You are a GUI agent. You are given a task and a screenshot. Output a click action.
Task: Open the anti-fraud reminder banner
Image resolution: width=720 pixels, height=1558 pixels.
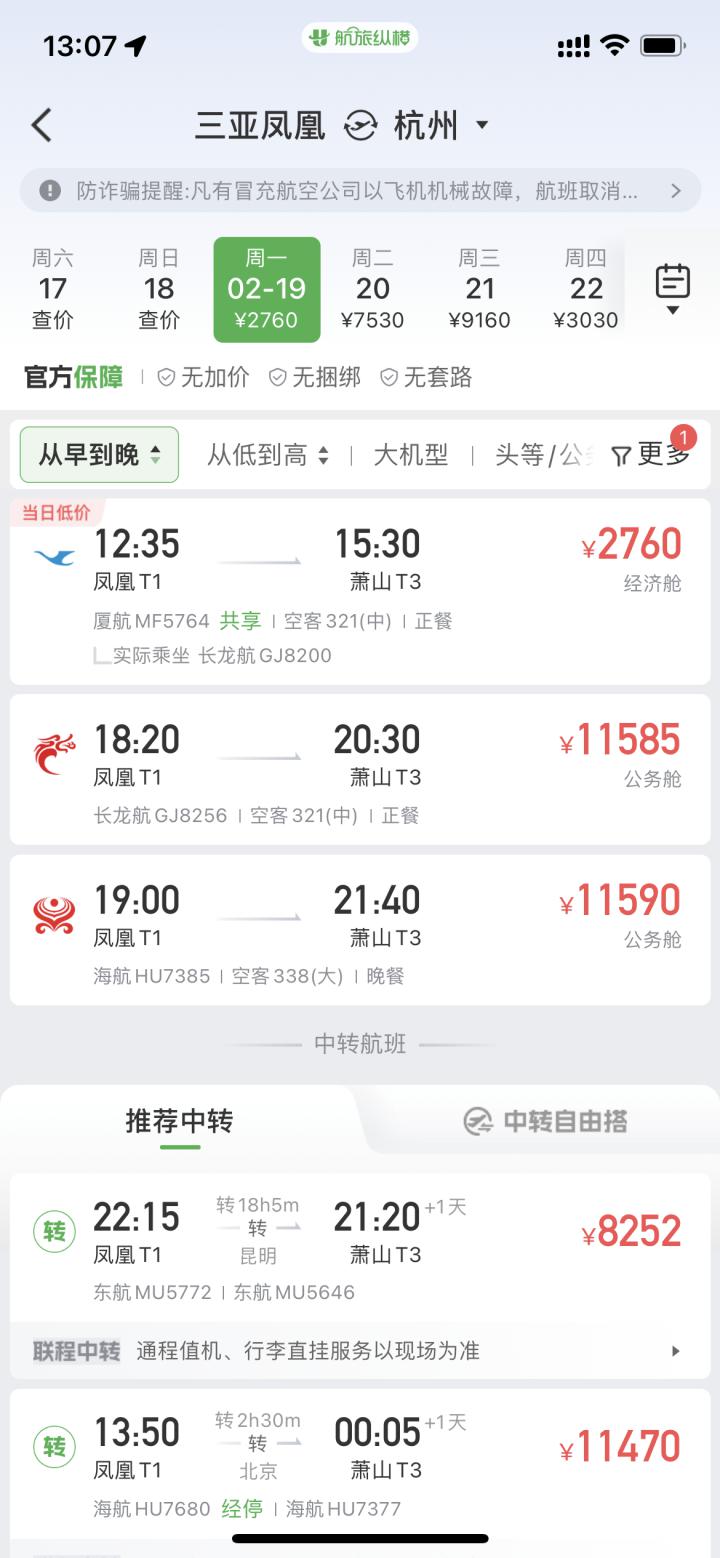coord(360,190)
